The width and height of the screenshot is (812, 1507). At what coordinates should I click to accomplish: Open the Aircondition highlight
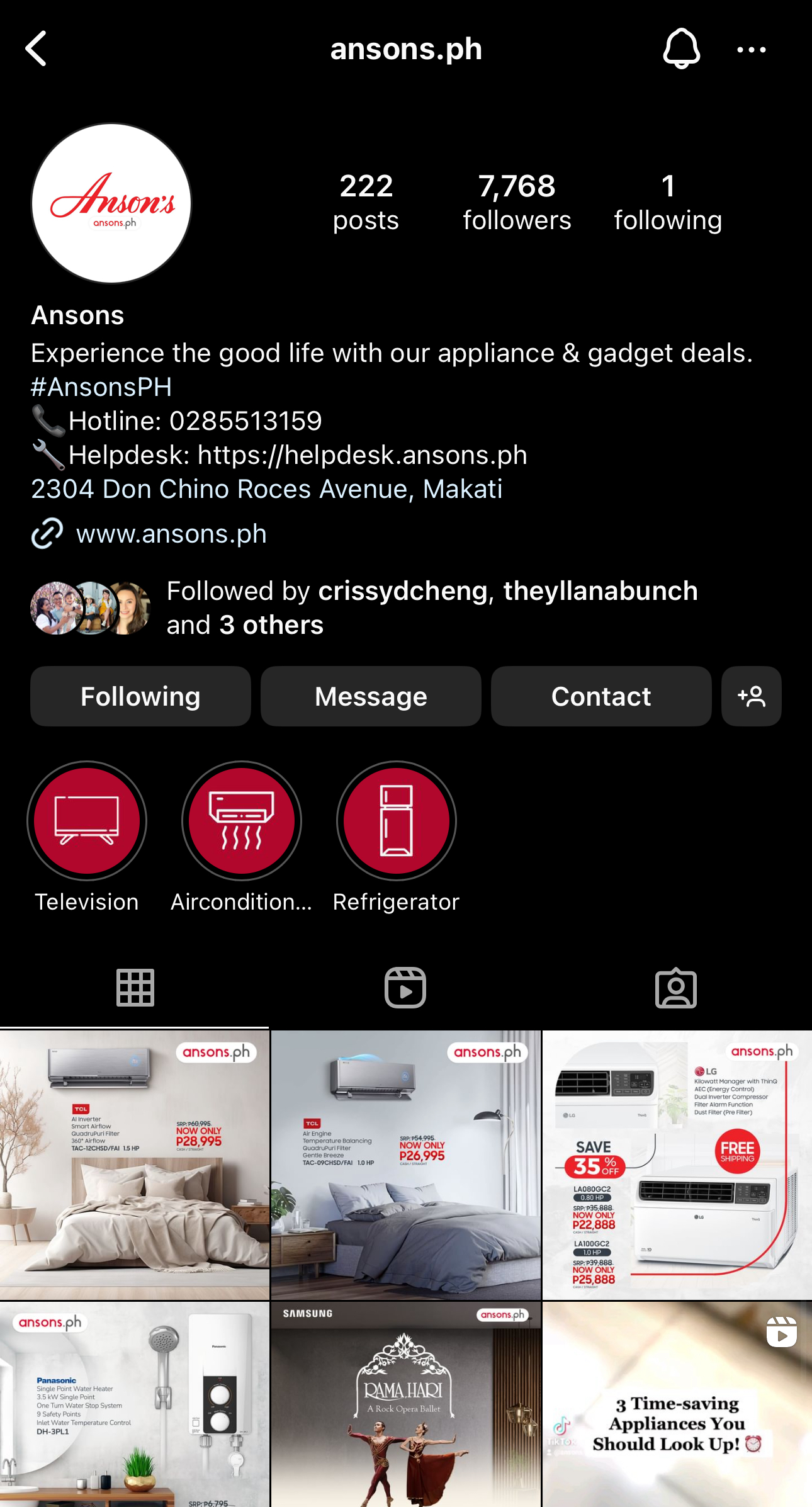click(x=242, y=821)
